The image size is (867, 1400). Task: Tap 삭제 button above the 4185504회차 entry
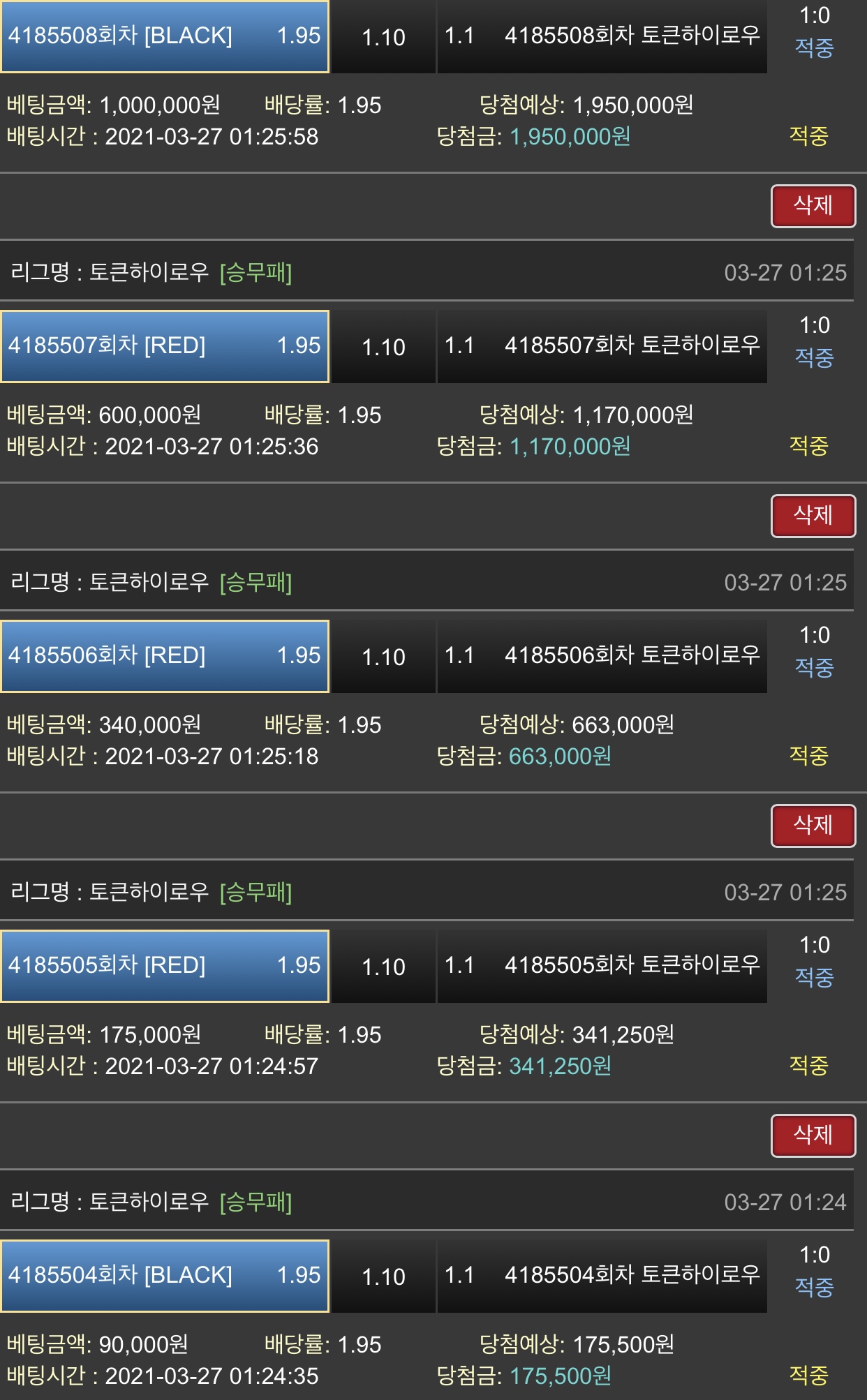pyautogui.click(x=813, y=1135)
